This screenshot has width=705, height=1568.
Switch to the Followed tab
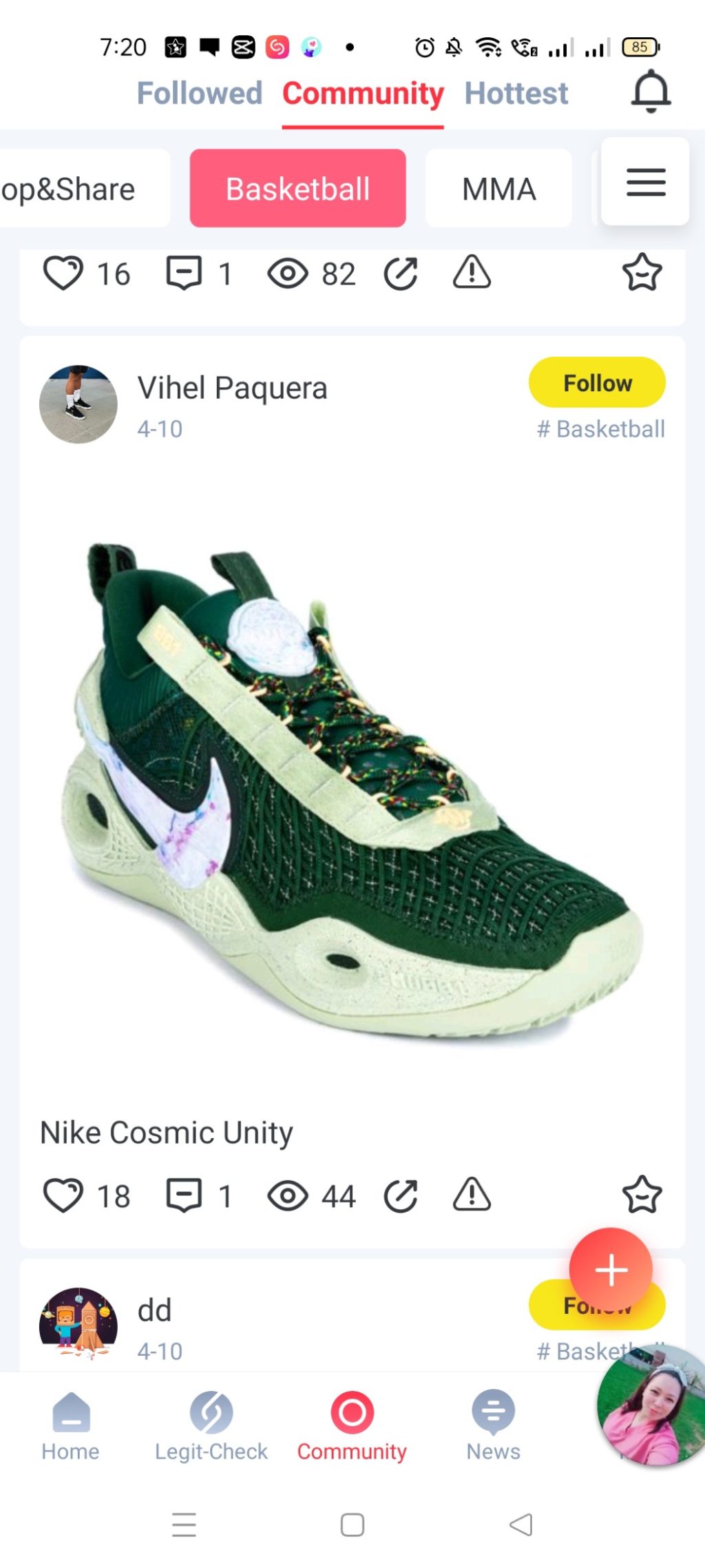point(200,94)
